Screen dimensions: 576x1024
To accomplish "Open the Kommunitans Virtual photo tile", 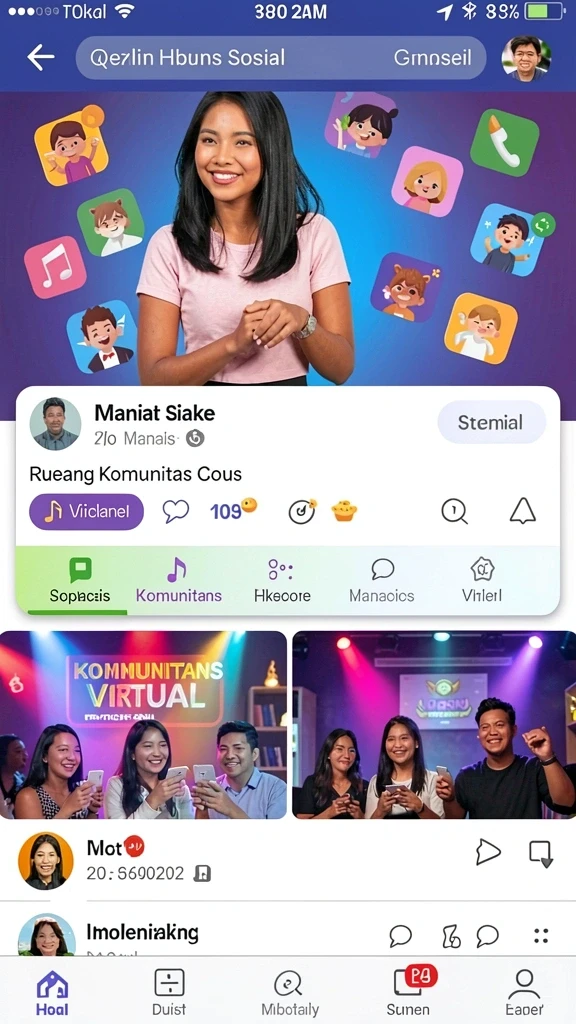I will [143, 725].
